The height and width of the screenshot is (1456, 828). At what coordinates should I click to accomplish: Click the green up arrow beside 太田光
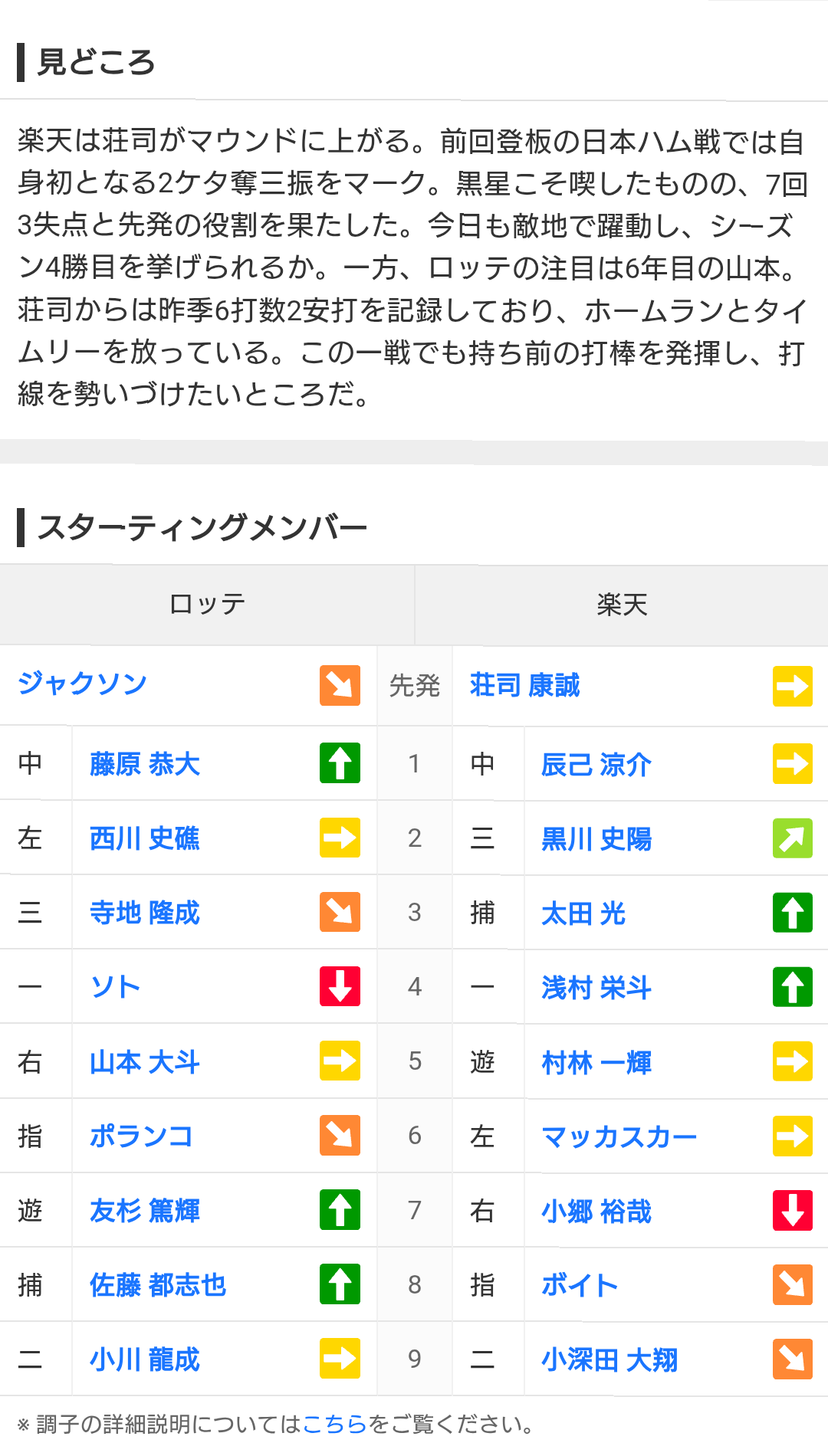coord(791,913)
